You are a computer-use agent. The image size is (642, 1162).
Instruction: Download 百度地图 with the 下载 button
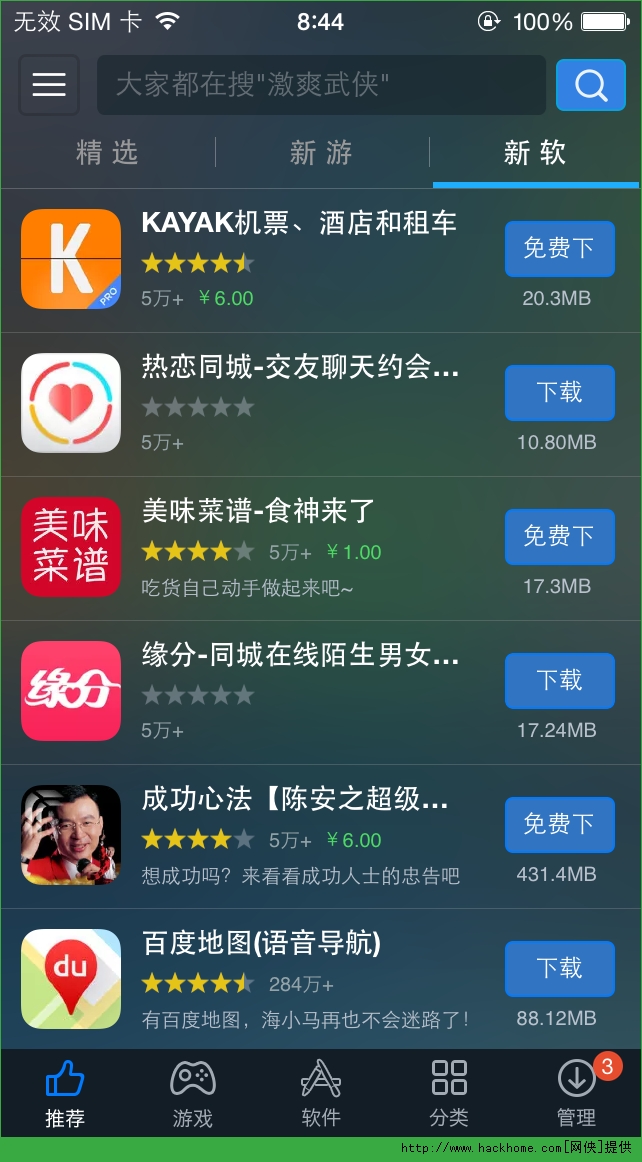(x=559, y=969)
